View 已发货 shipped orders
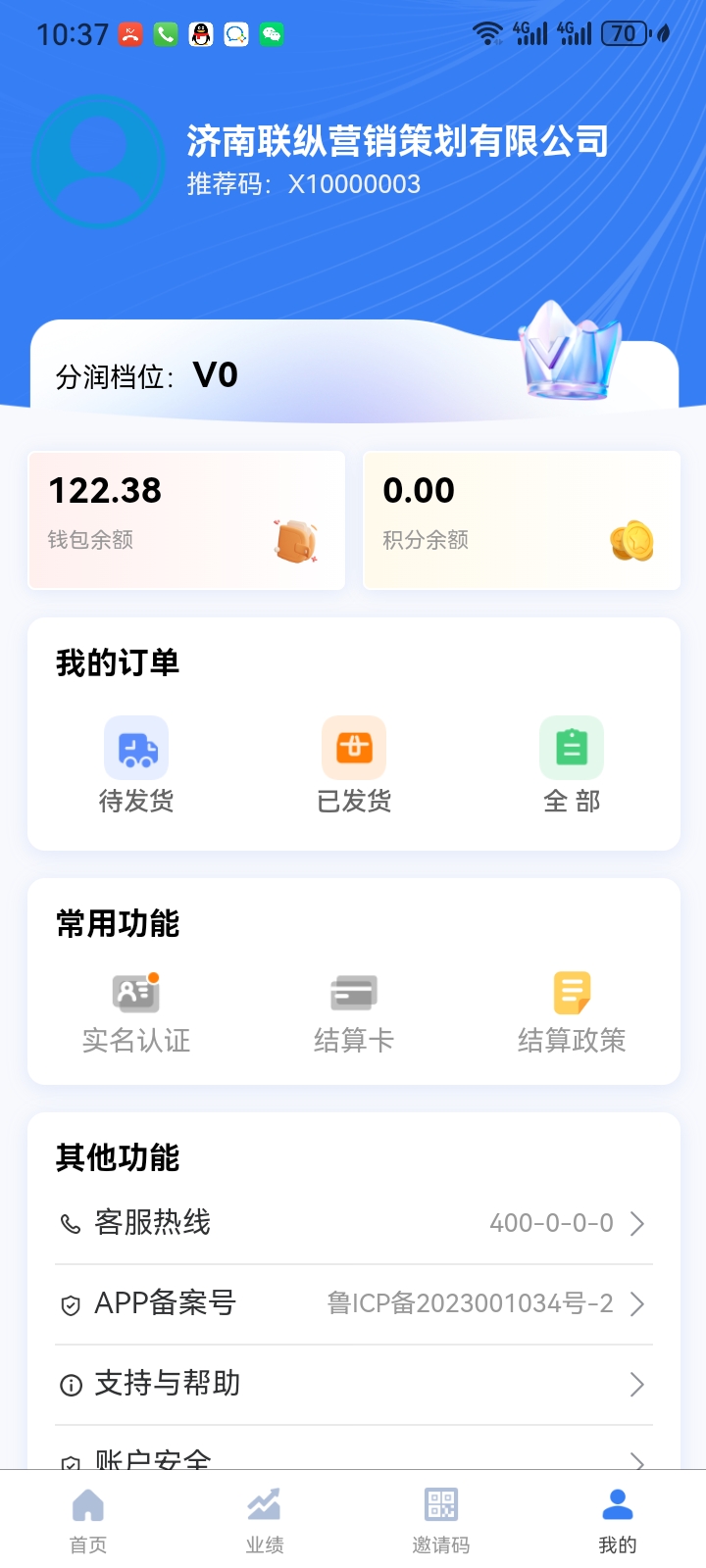The width and height of the screenshot is (706, 1568). click(354, 765)
